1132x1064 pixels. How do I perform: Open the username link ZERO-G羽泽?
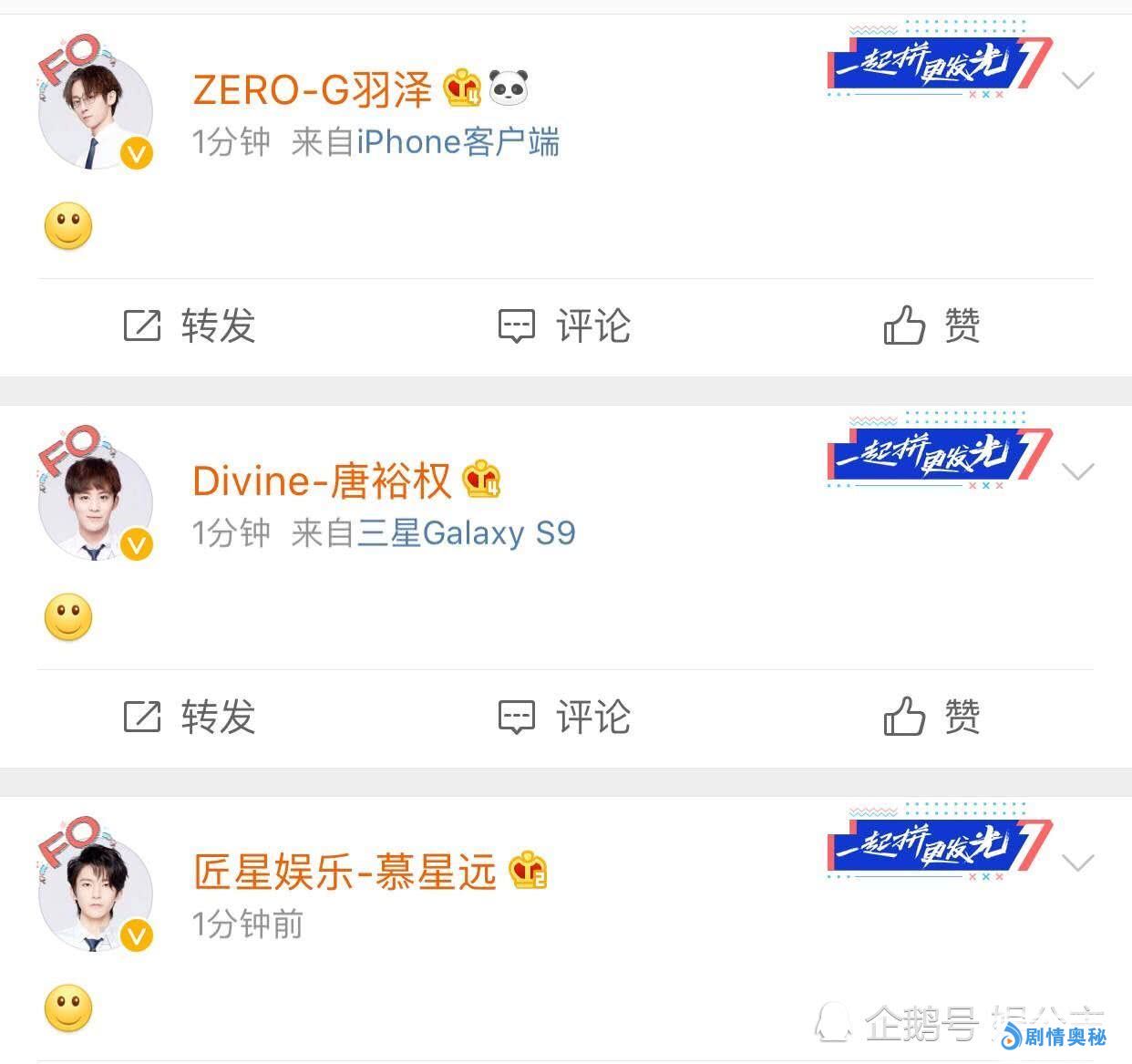313,89
